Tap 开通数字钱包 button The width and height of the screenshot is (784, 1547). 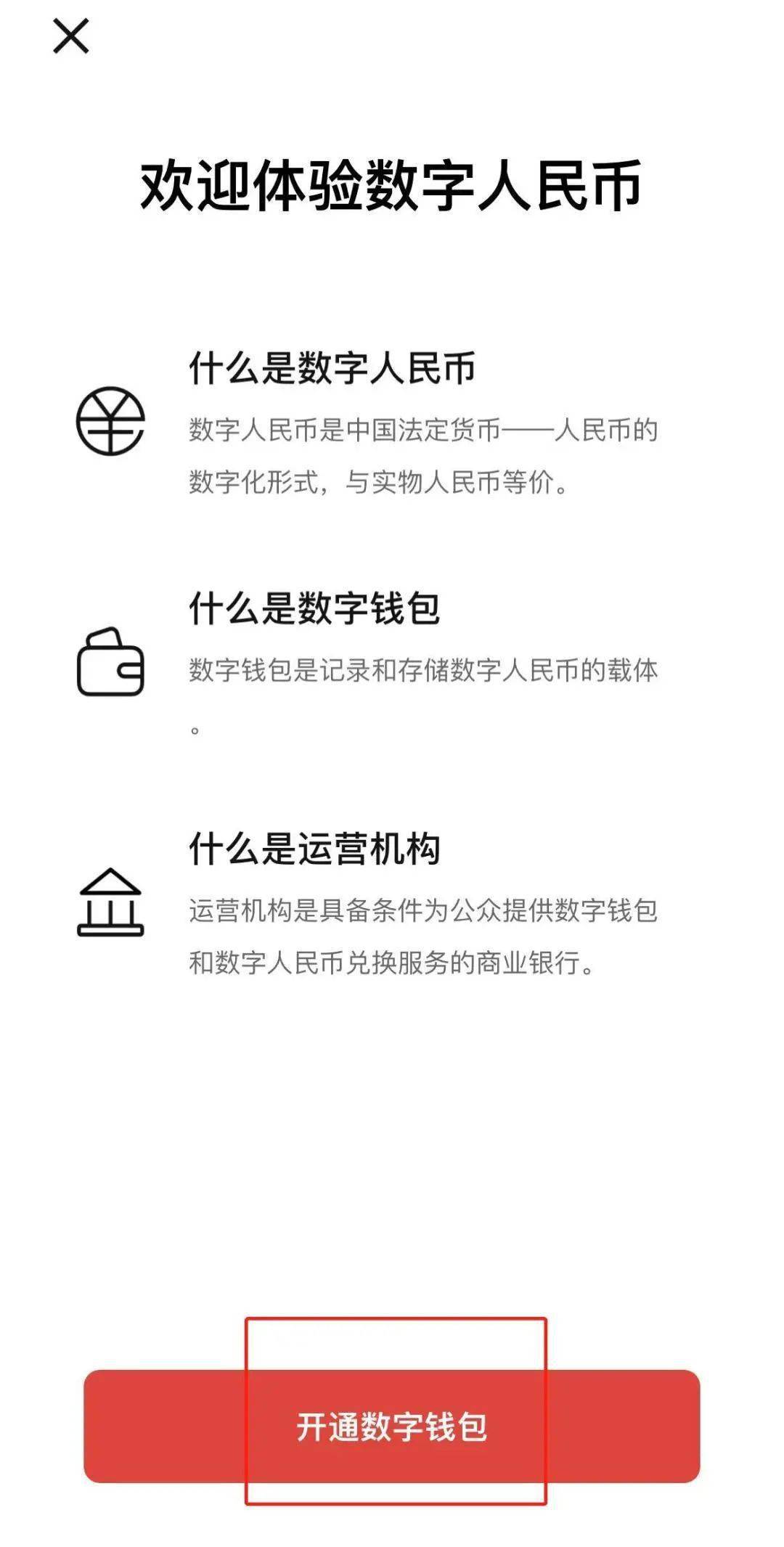click(x=391, y=1426)
